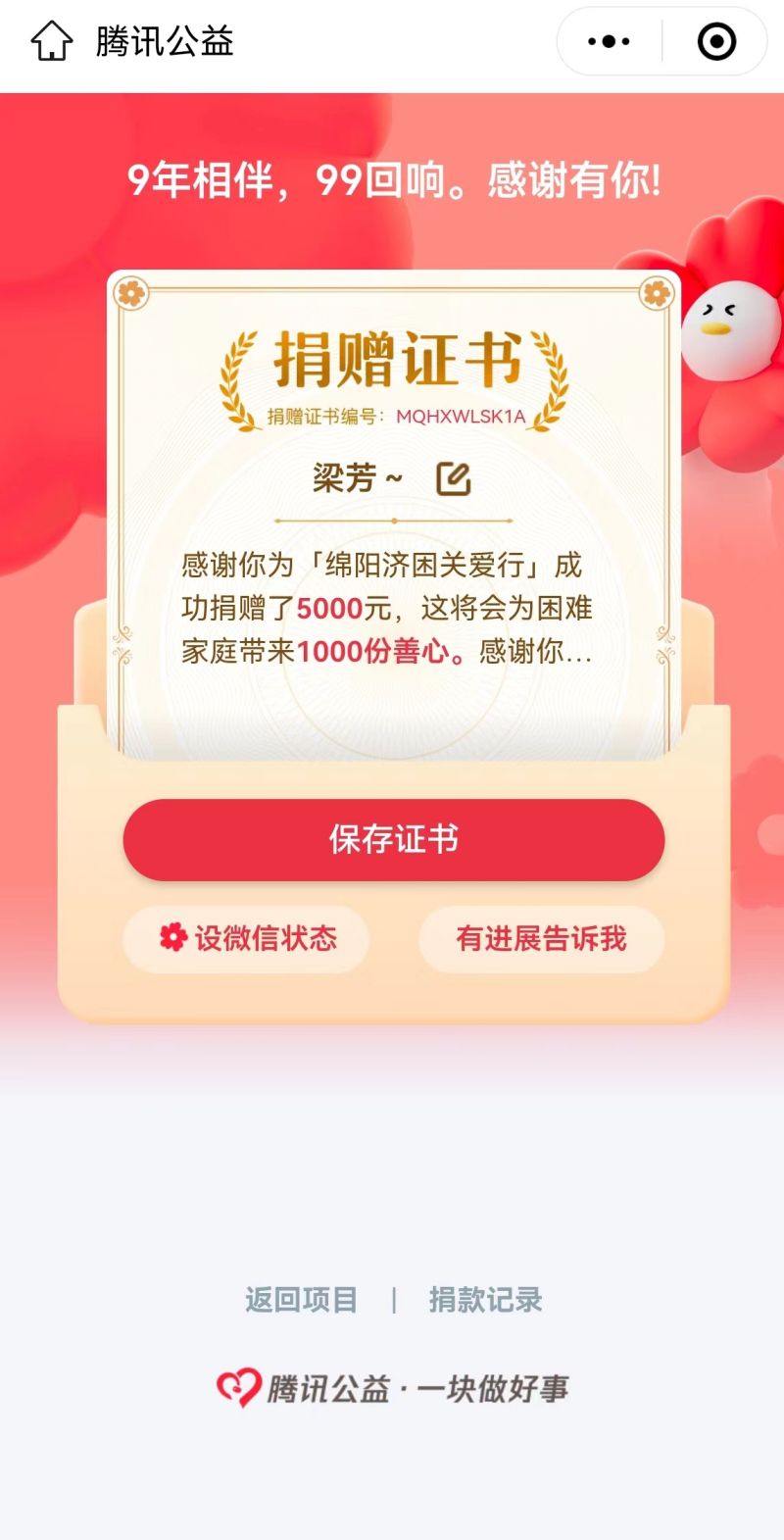Open the 返回项目 link
The image size is (784, 1540).
coord(301,1300)
